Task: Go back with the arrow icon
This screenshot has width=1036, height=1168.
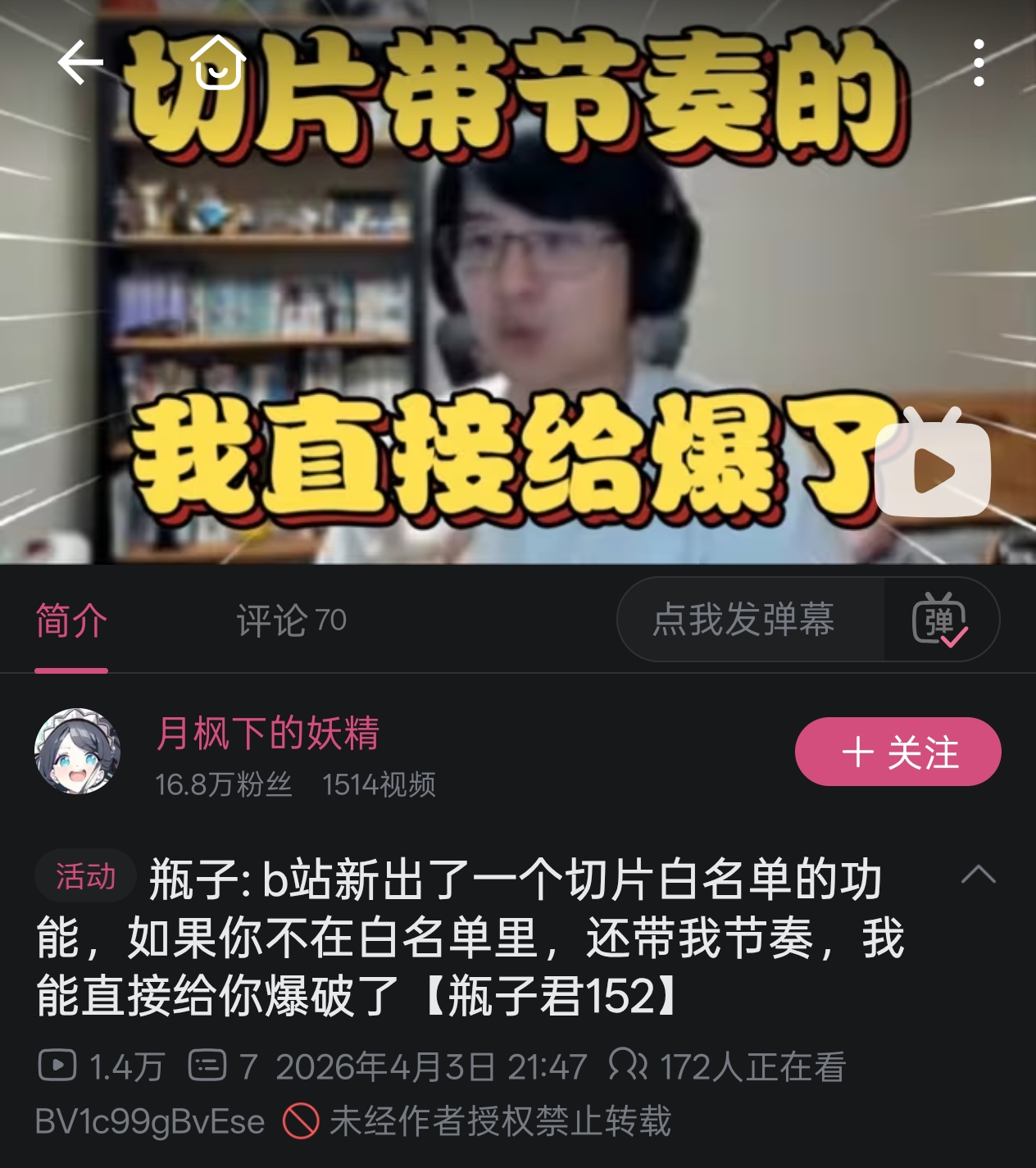Action: (x=80, y=62)
